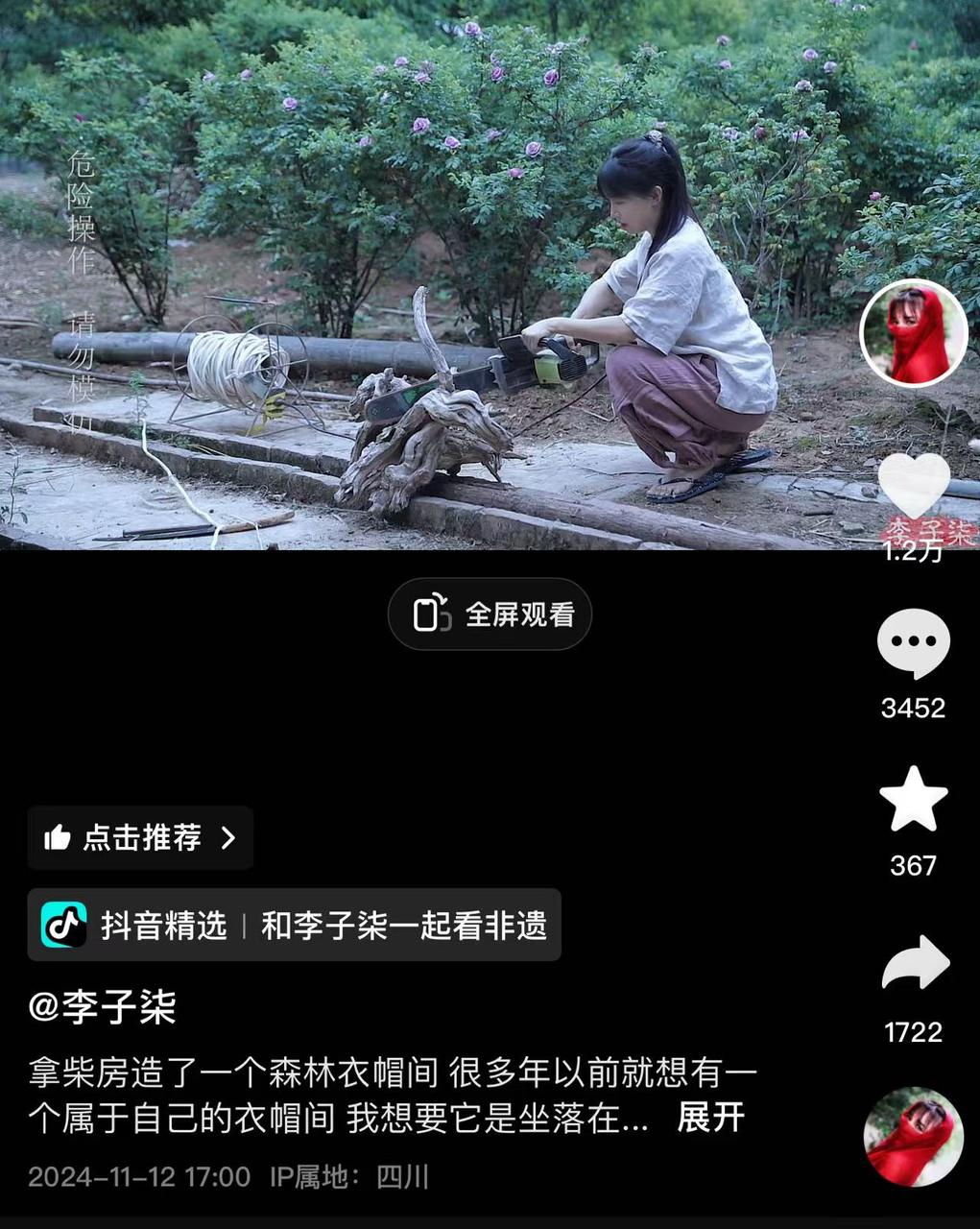Tap the 全屏观看 fullscreen button
The height and width of the screenshot is (1229, 980).
(490, 614)
